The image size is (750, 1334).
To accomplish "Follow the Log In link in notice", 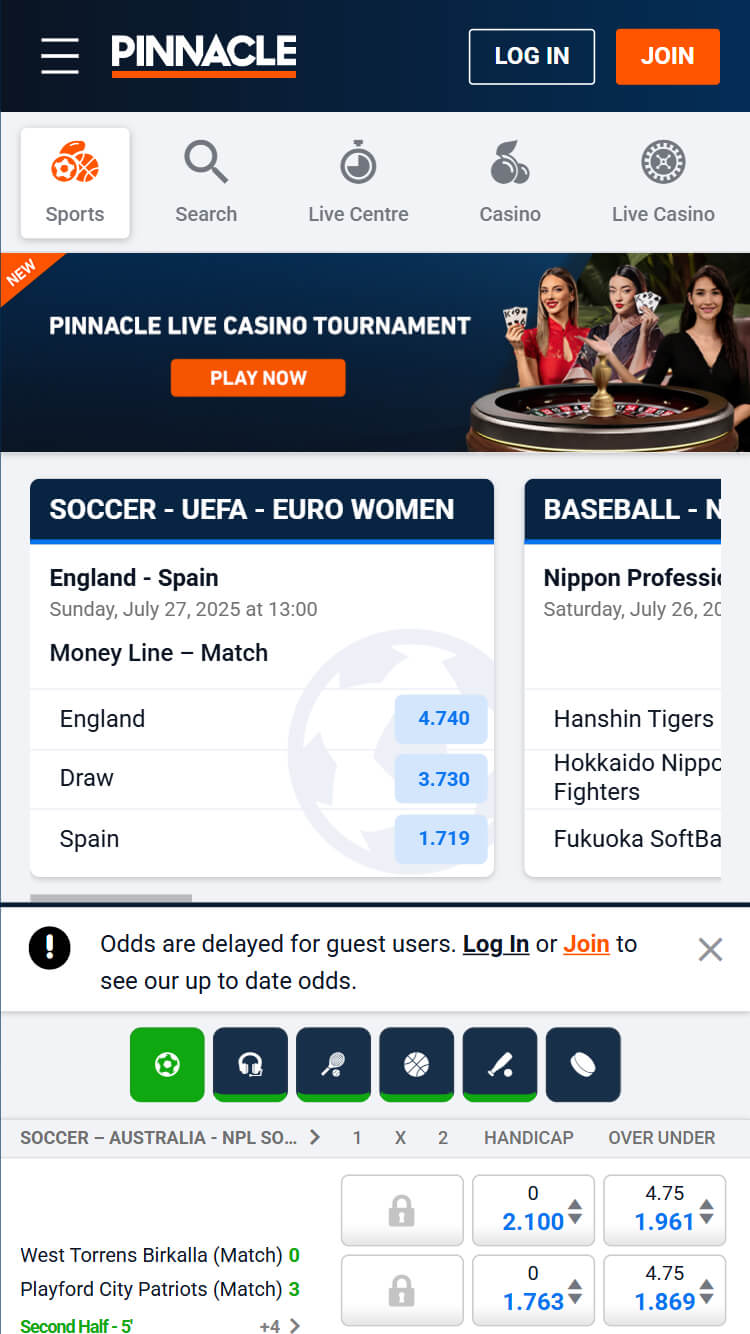I will coord(496,944).
